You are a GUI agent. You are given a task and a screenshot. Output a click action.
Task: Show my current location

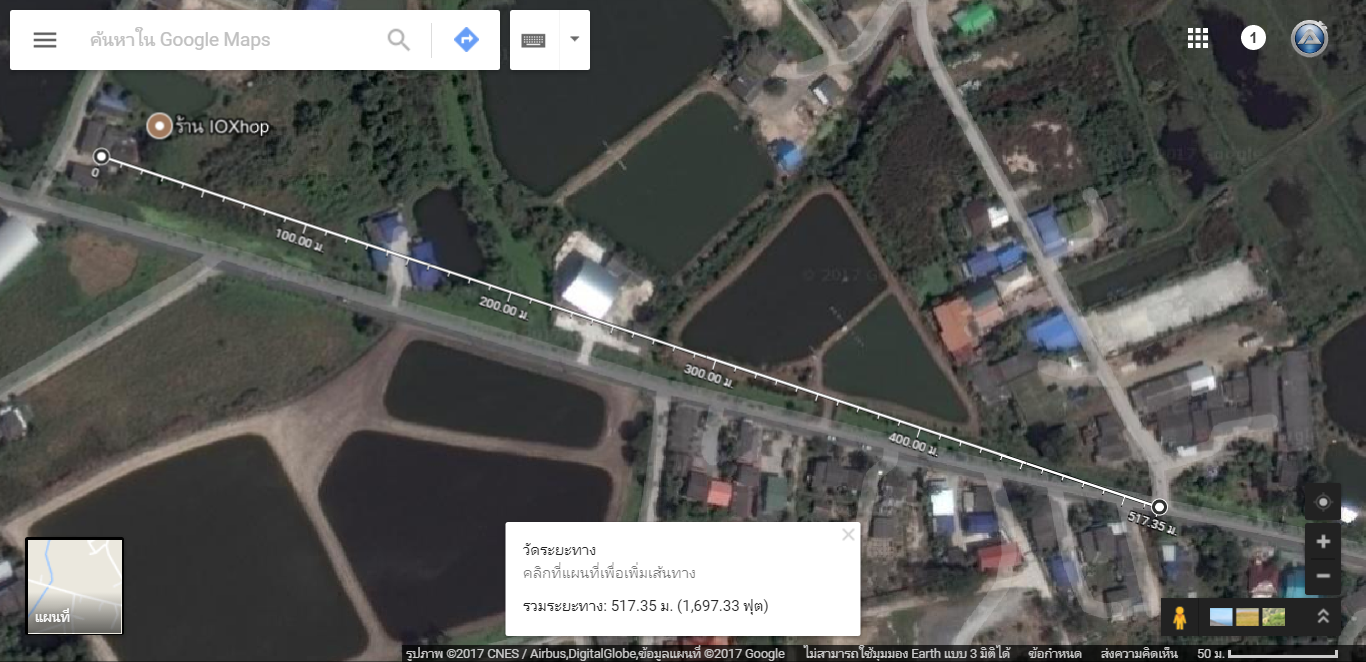[1323, 502]
